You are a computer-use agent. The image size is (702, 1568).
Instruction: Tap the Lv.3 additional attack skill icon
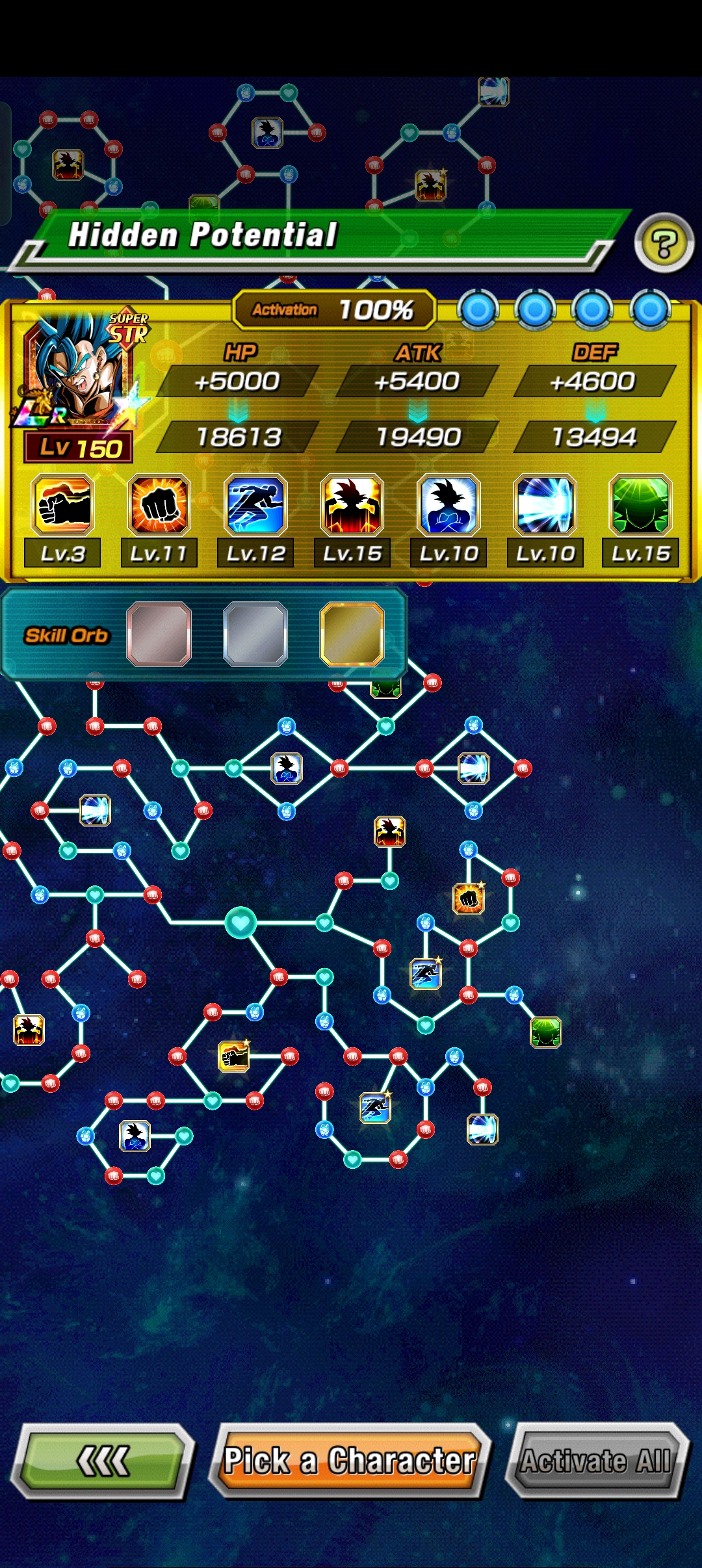point(63,505)
